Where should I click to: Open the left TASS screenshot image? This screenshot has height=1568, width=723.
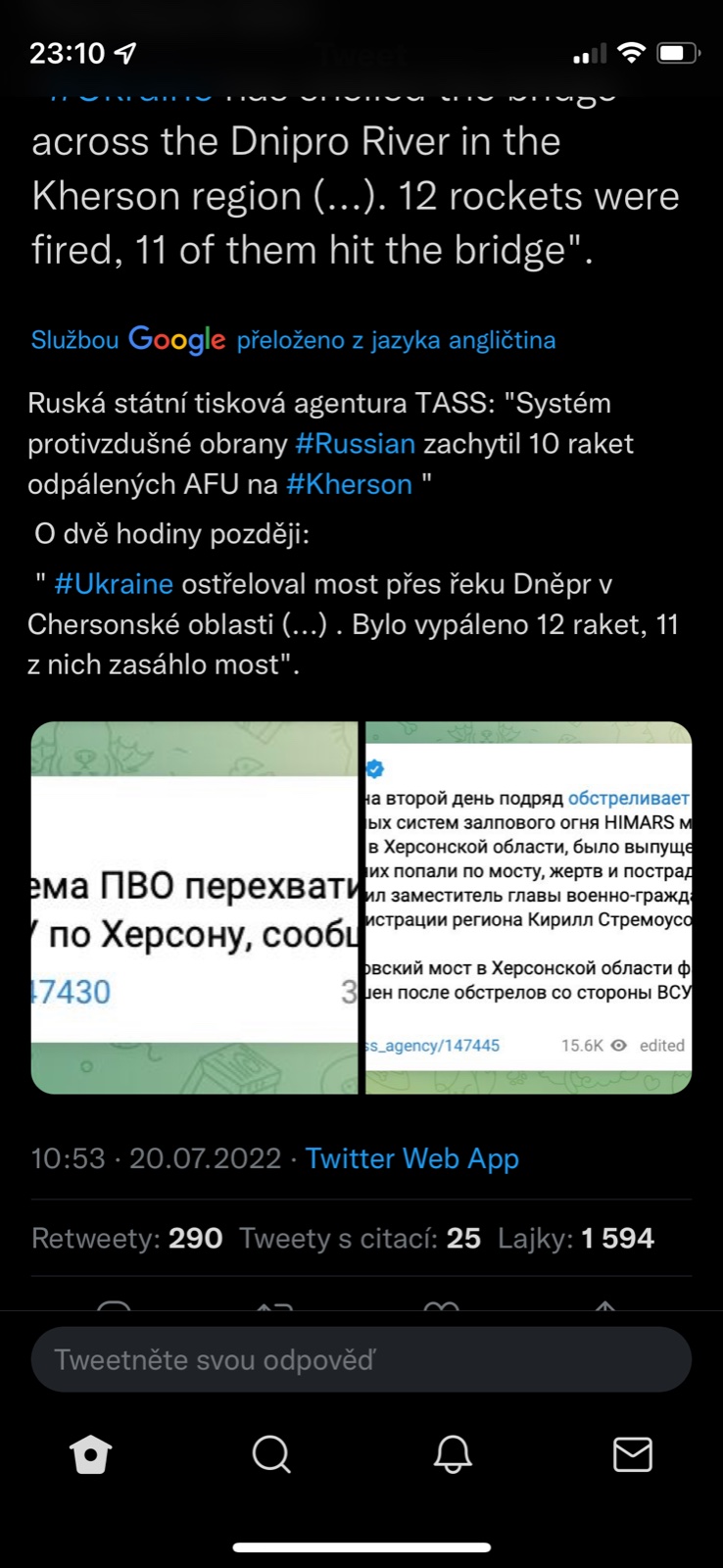click(x=195, y=907)
